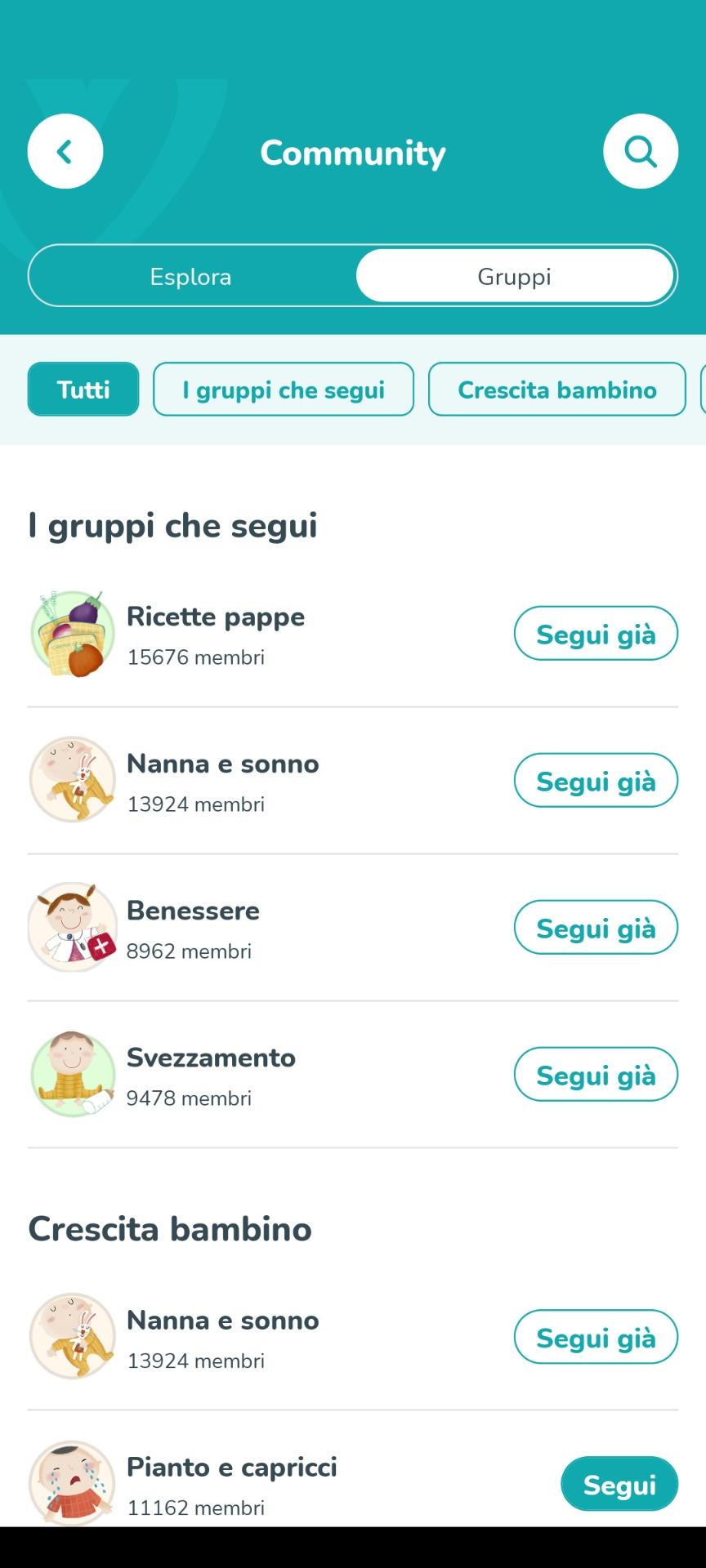
Task: Unfollow Ricette pappe via Segui già
Action: click(596, 634)
